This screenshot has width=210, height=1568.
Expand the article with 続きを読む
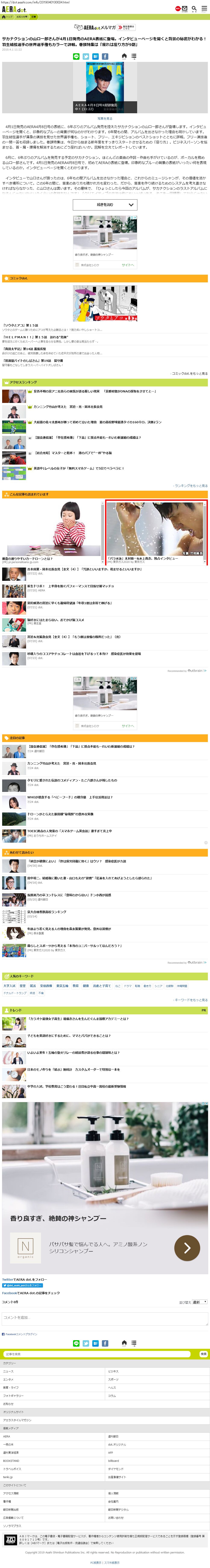click(x=104, y=205)
